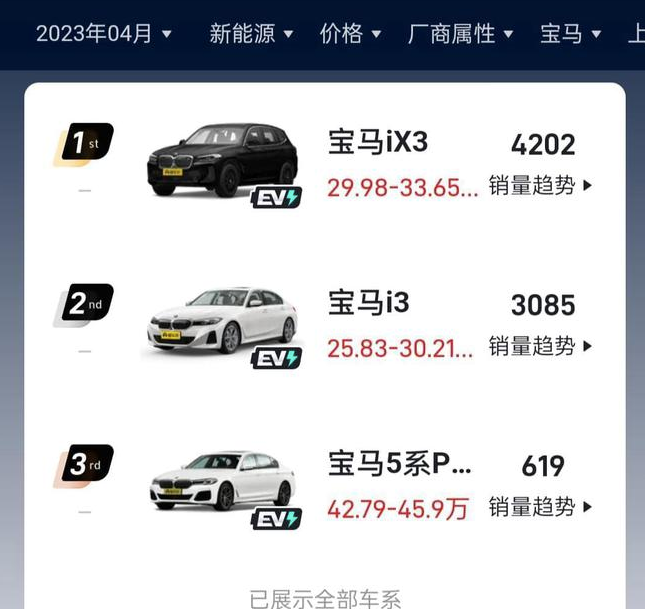Screen dimensions: 645x609
Task: Expand the 新能源 filter dropdown
Action: point(251,34)
